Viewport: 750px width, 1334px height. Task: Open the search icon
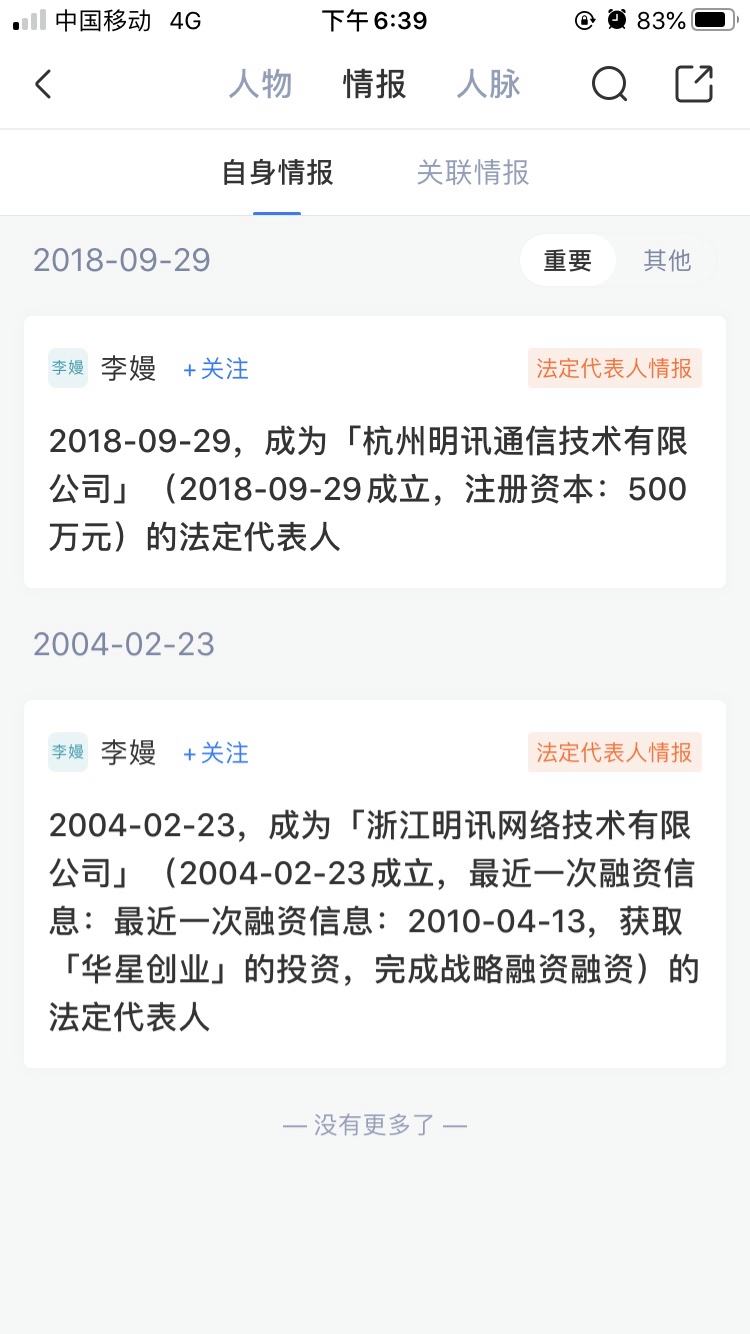click(x=609, y=84)
